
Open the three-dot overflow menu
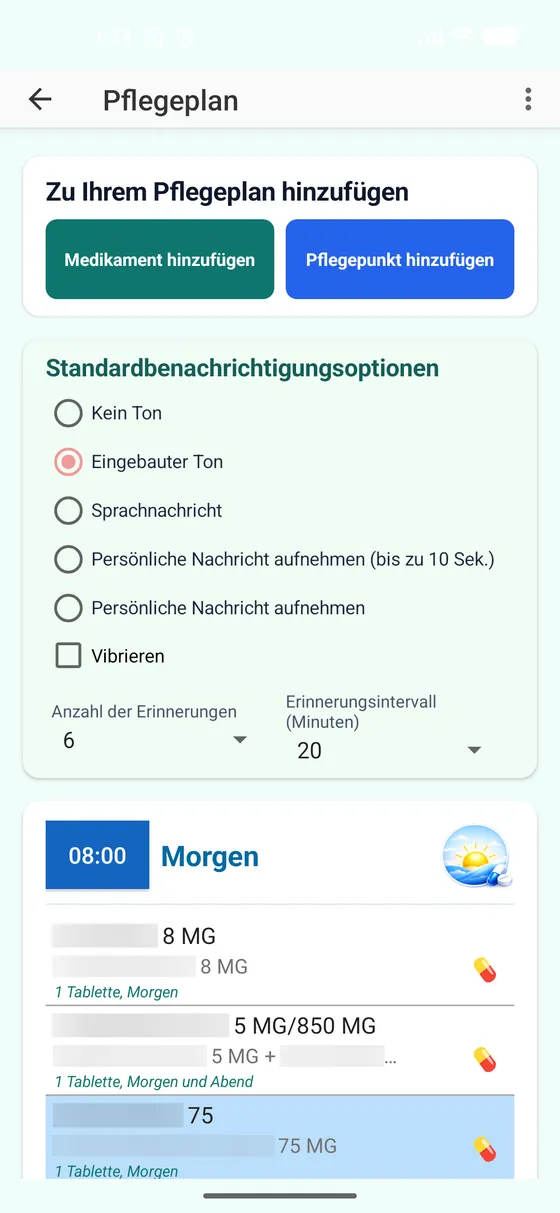tap(528, 99)
